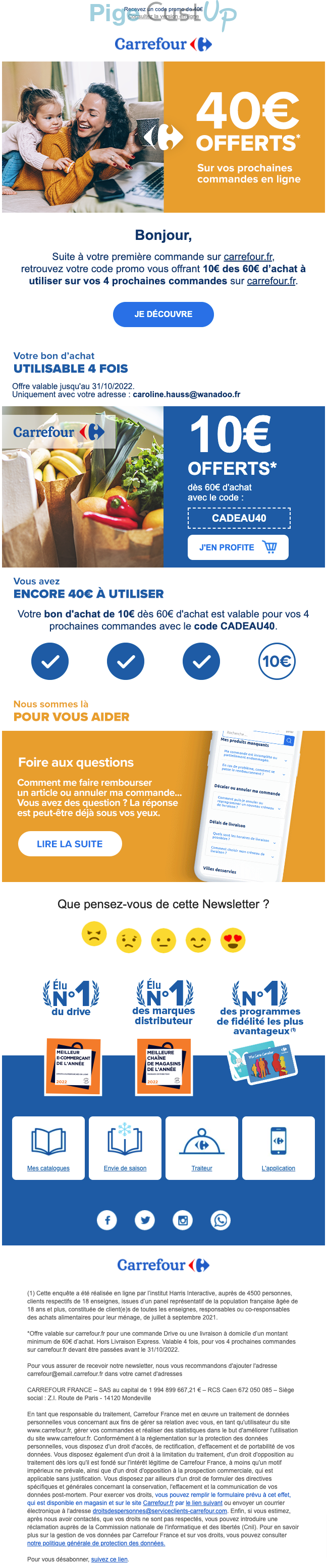Read the data protection policy link
The height and width of the screenshot is (1568, 327).
pos(95,1542)
